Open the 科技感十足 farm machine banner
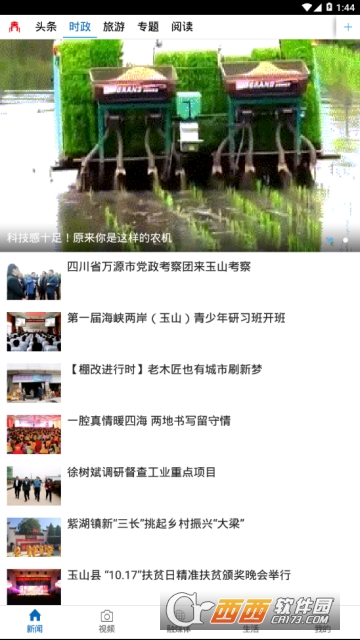Screen dimensions: 360x640 [180, 145]
